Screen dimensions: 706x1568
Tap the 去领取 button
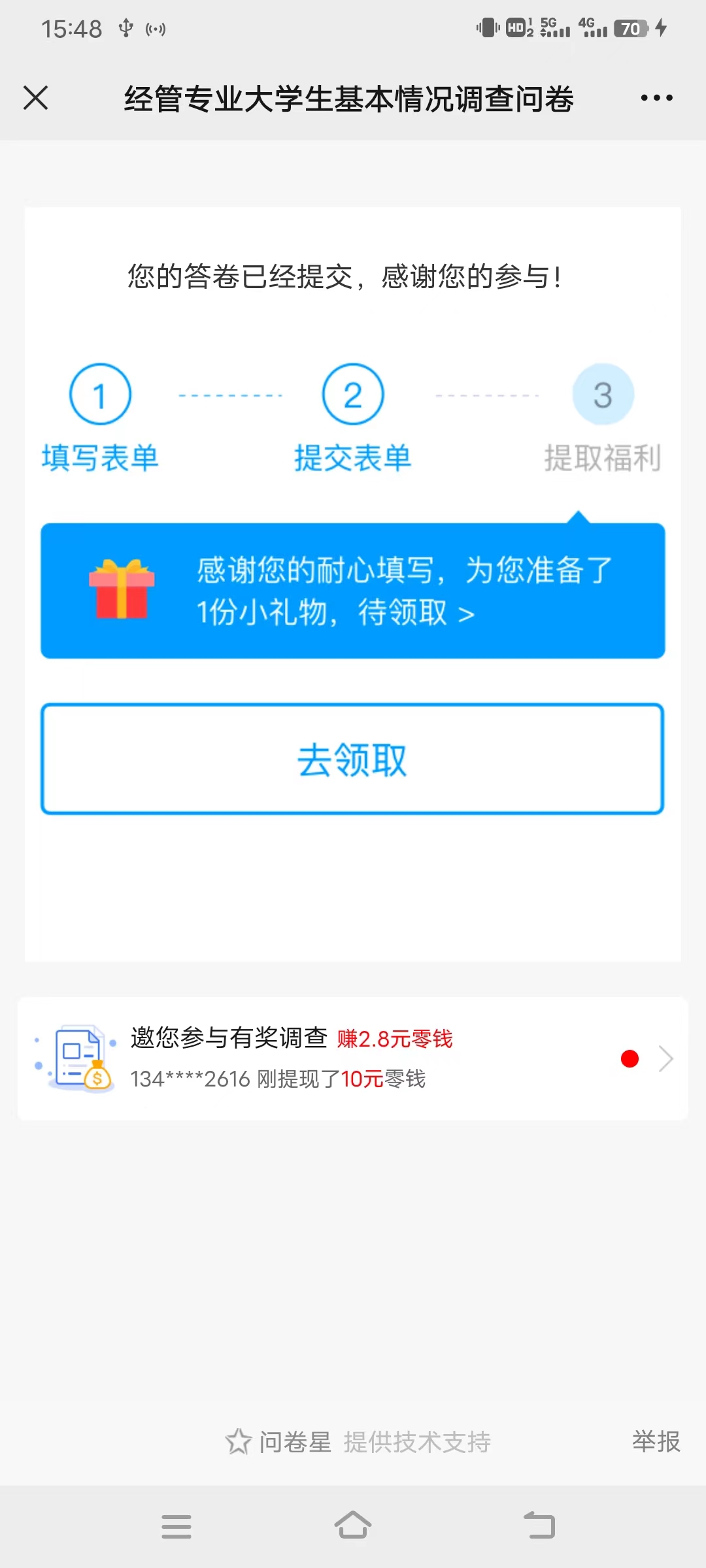(x=353, y=759)
